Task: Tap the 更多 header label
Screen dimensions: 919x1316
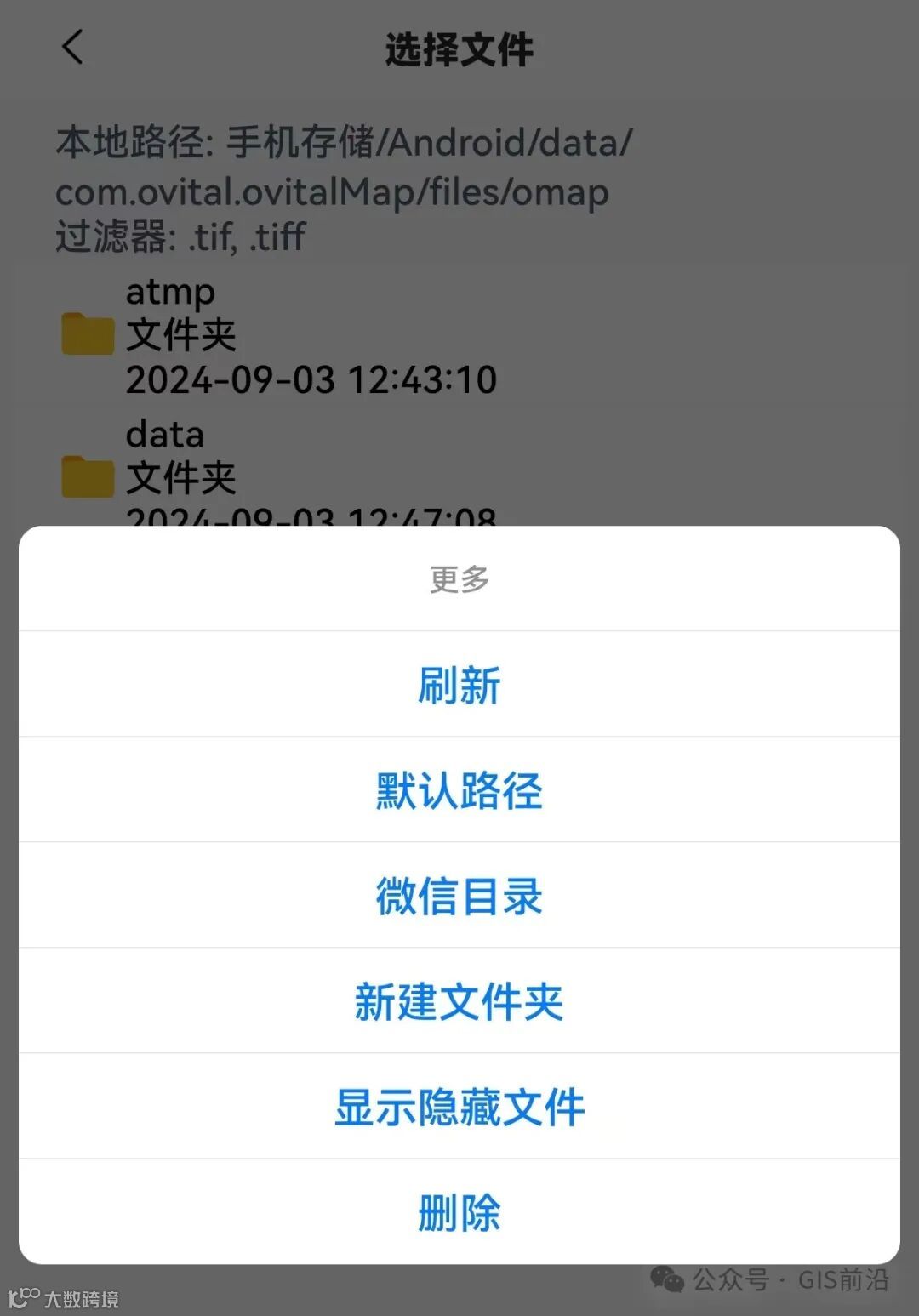Action: click(459, 579)
